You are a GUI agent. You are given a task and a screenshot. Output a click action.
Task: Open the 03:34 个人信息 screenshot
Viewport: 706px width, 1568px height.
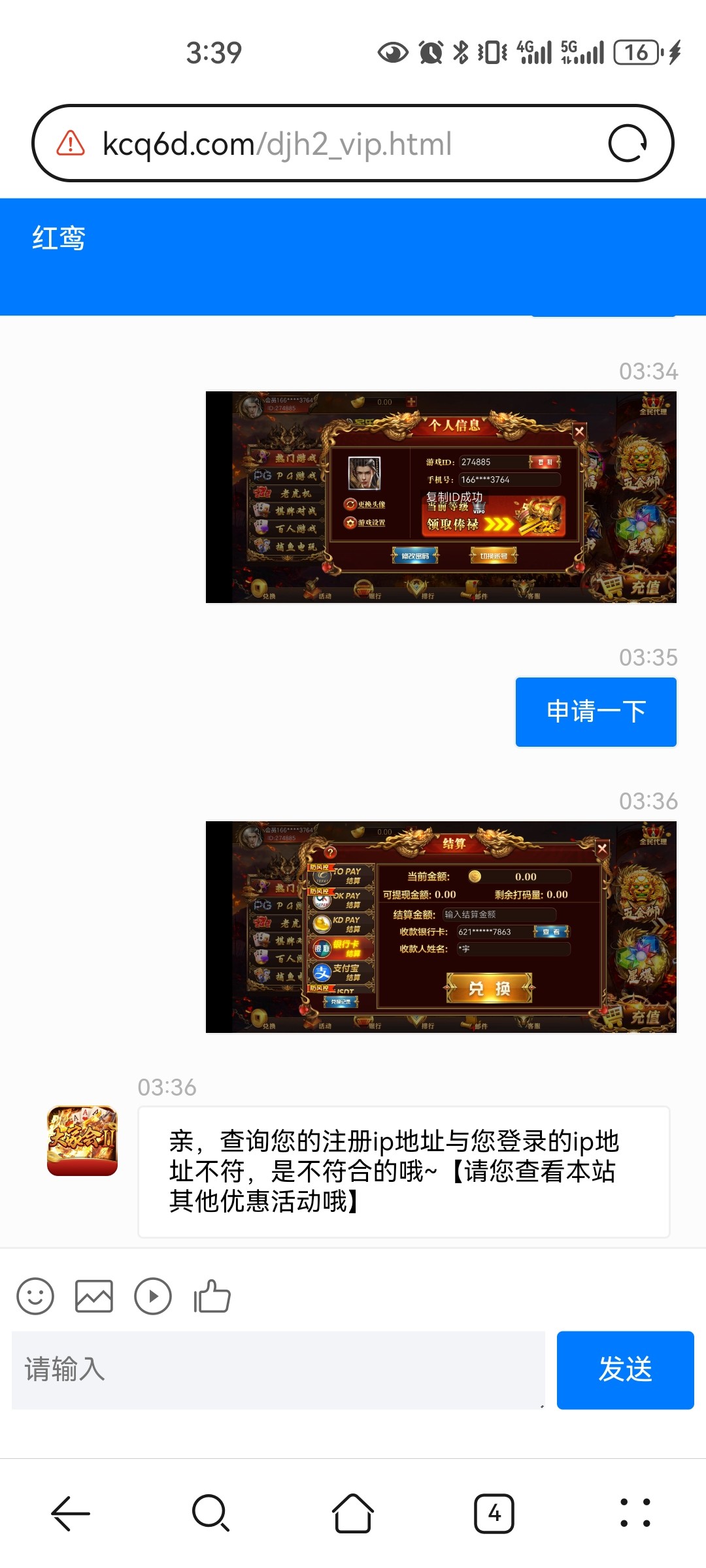coord(441,497)
